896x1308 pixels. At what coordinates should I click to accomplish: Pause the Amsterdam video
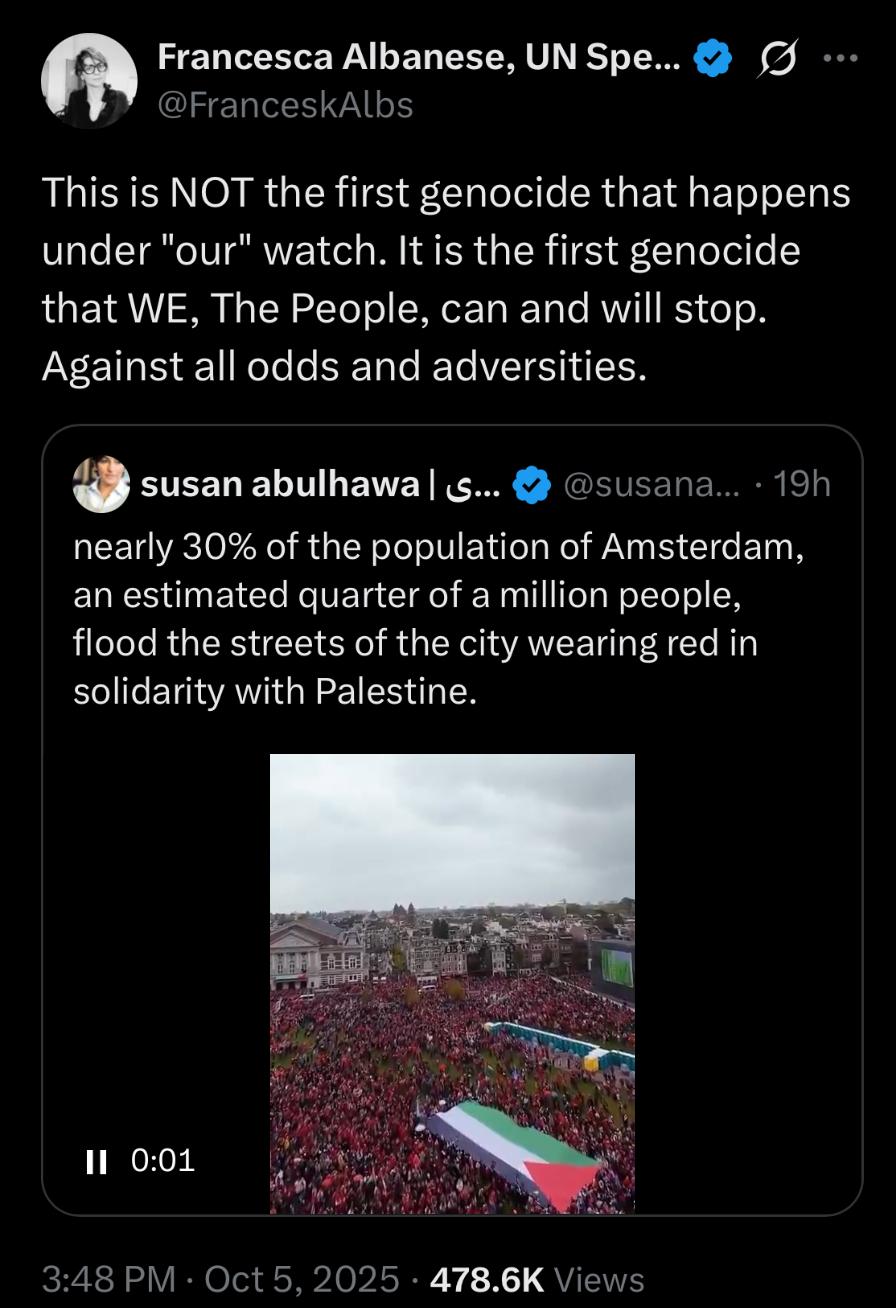click(x=97, y=1161)
